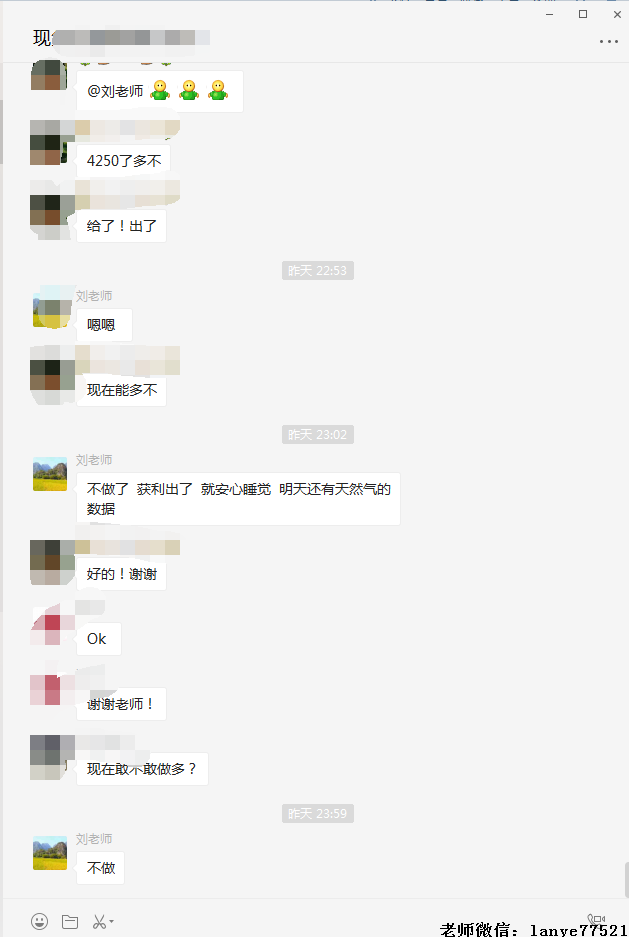Viewport: 629px width, 937px height.
Task: Start a video call
Action: (597, 920)
